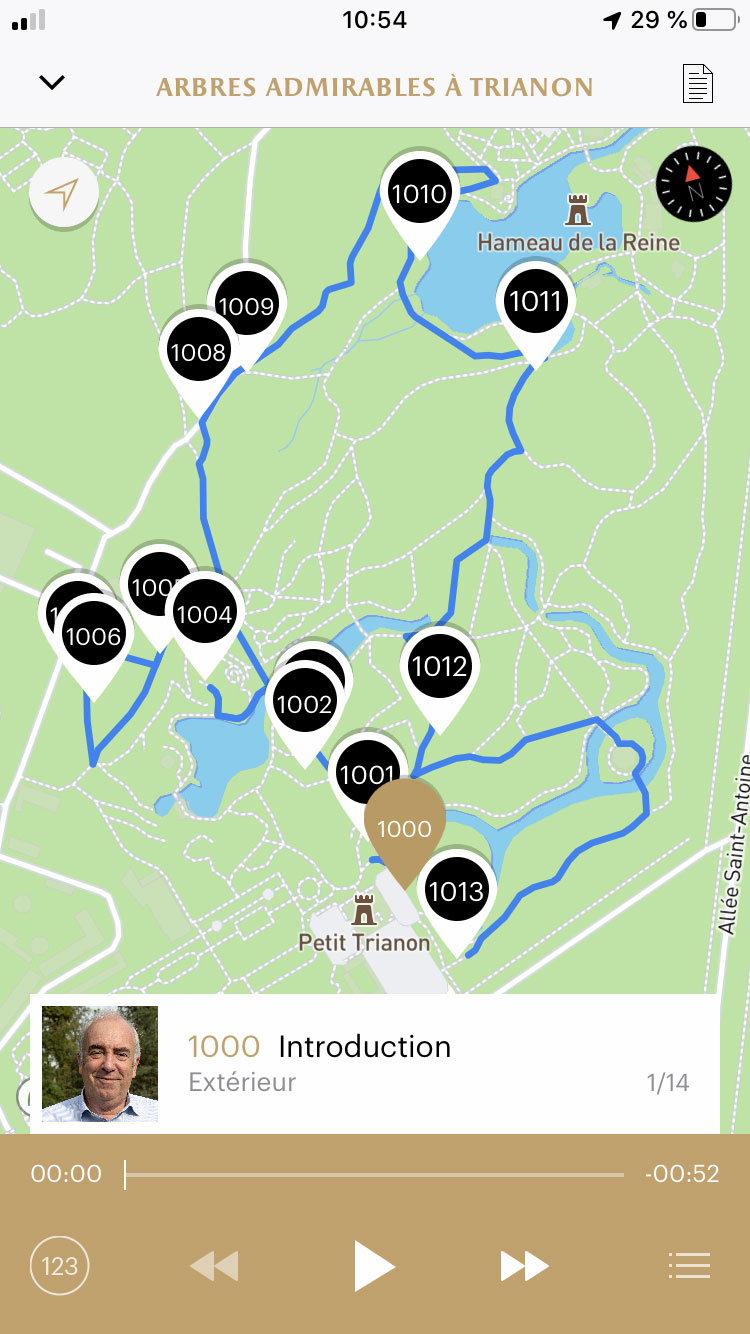Viewport: 750px width, 1334px height.
Task: Collapse the tour with the down chevron
Action: coord(51,83)
